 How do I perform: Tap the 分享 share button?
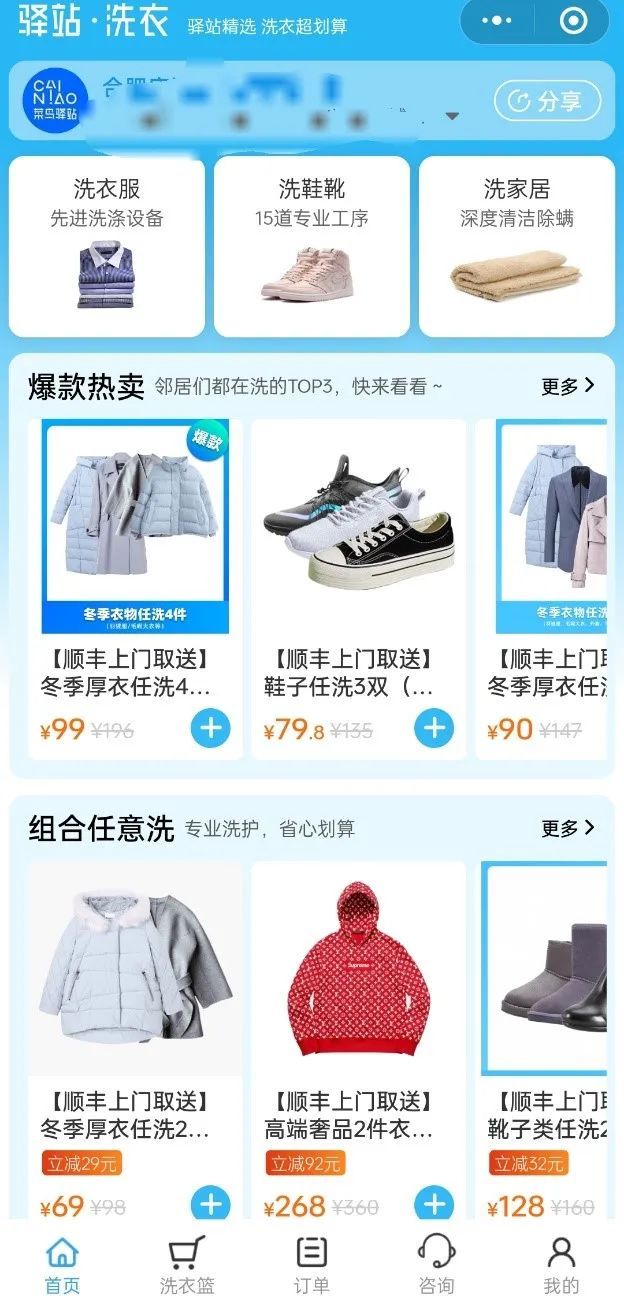point(547,101)
